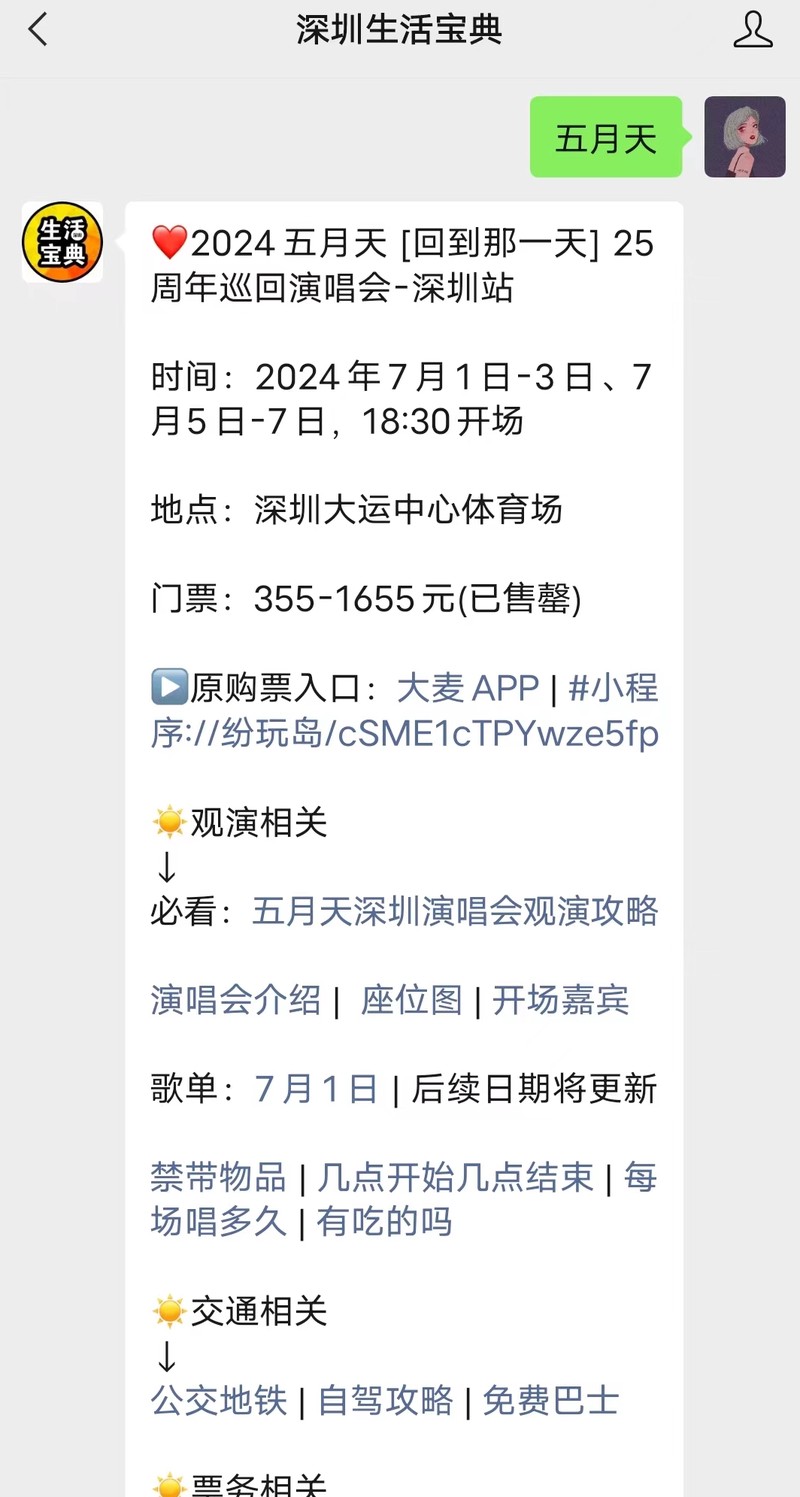View the 座位图 link
The height and width of the screenshot is (1497, 800).
click(412, 1000)
